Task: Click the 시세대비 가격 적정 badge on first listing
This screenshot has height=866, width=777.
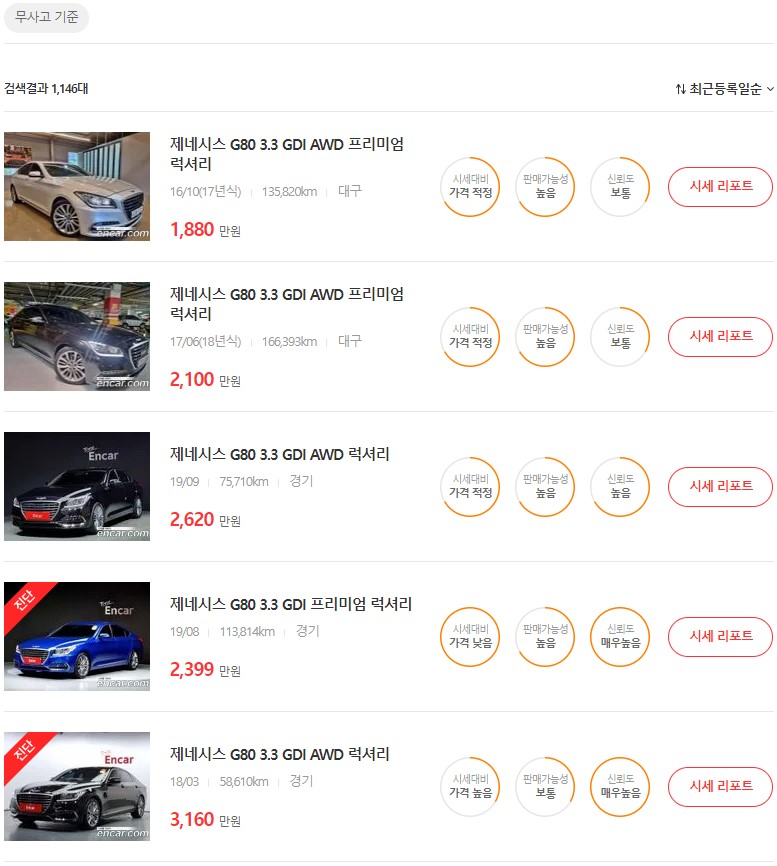Action: coord(469,187)
